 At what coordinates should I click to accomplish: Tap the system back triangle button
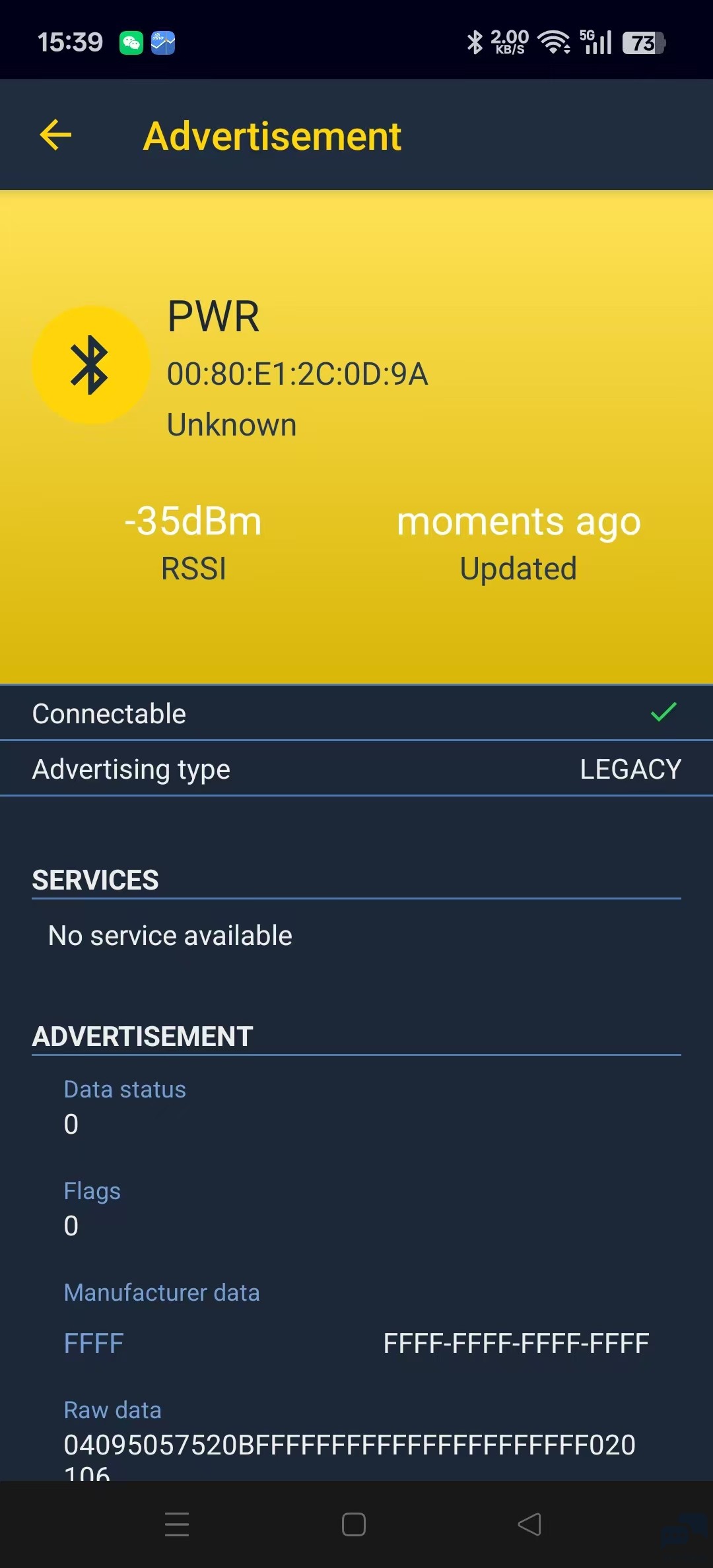529,1524
